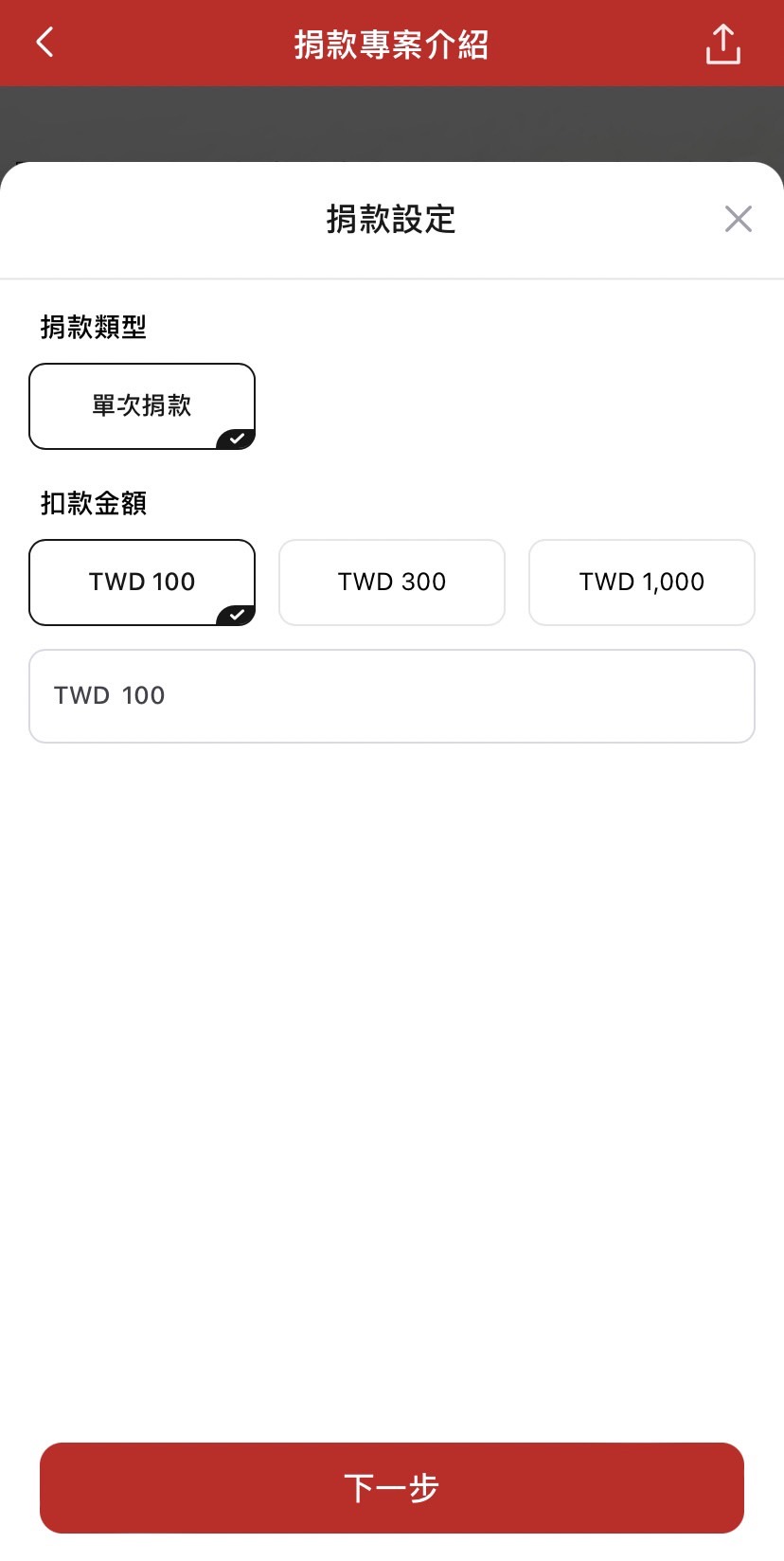Screen dimensions: 784x1561
Task: Go back using the header arrow
Action: (45, 43)
